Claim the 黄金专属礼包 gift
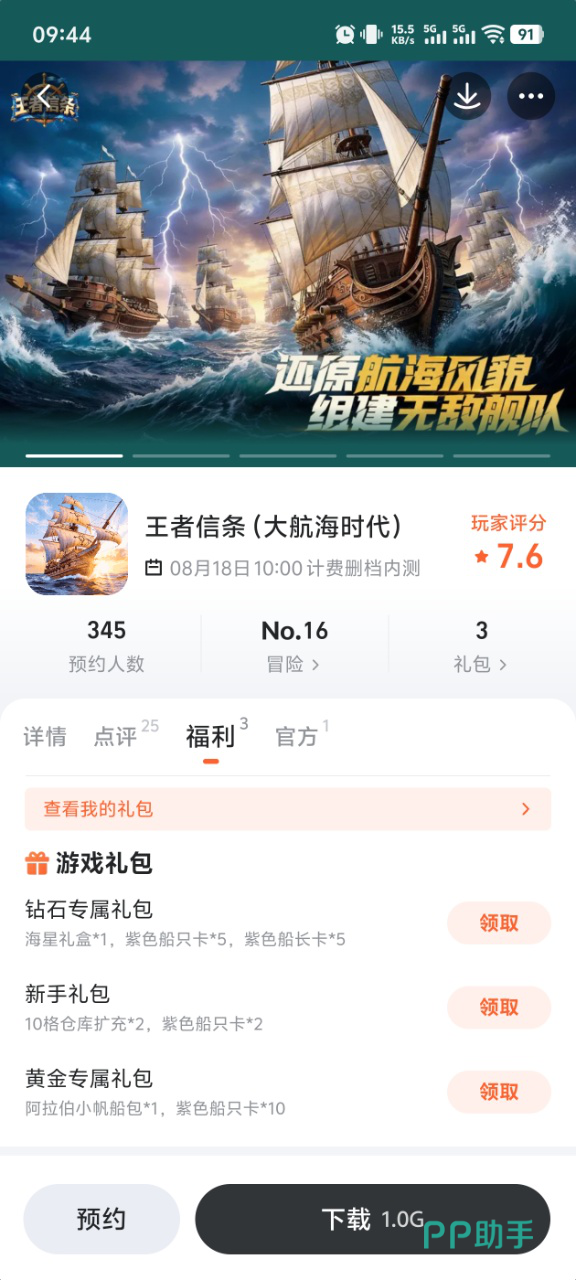This screenshot has height=1280, width=576. click(x=499, y=1092)
